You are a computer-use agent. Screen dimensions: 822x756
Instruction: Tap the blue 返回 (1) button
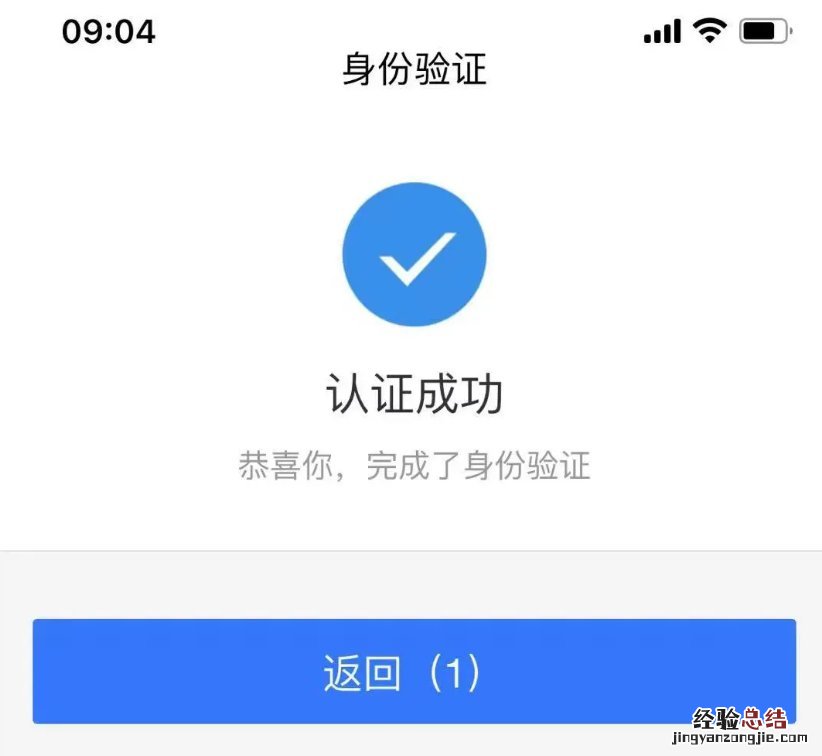click(x=414, y=671)
